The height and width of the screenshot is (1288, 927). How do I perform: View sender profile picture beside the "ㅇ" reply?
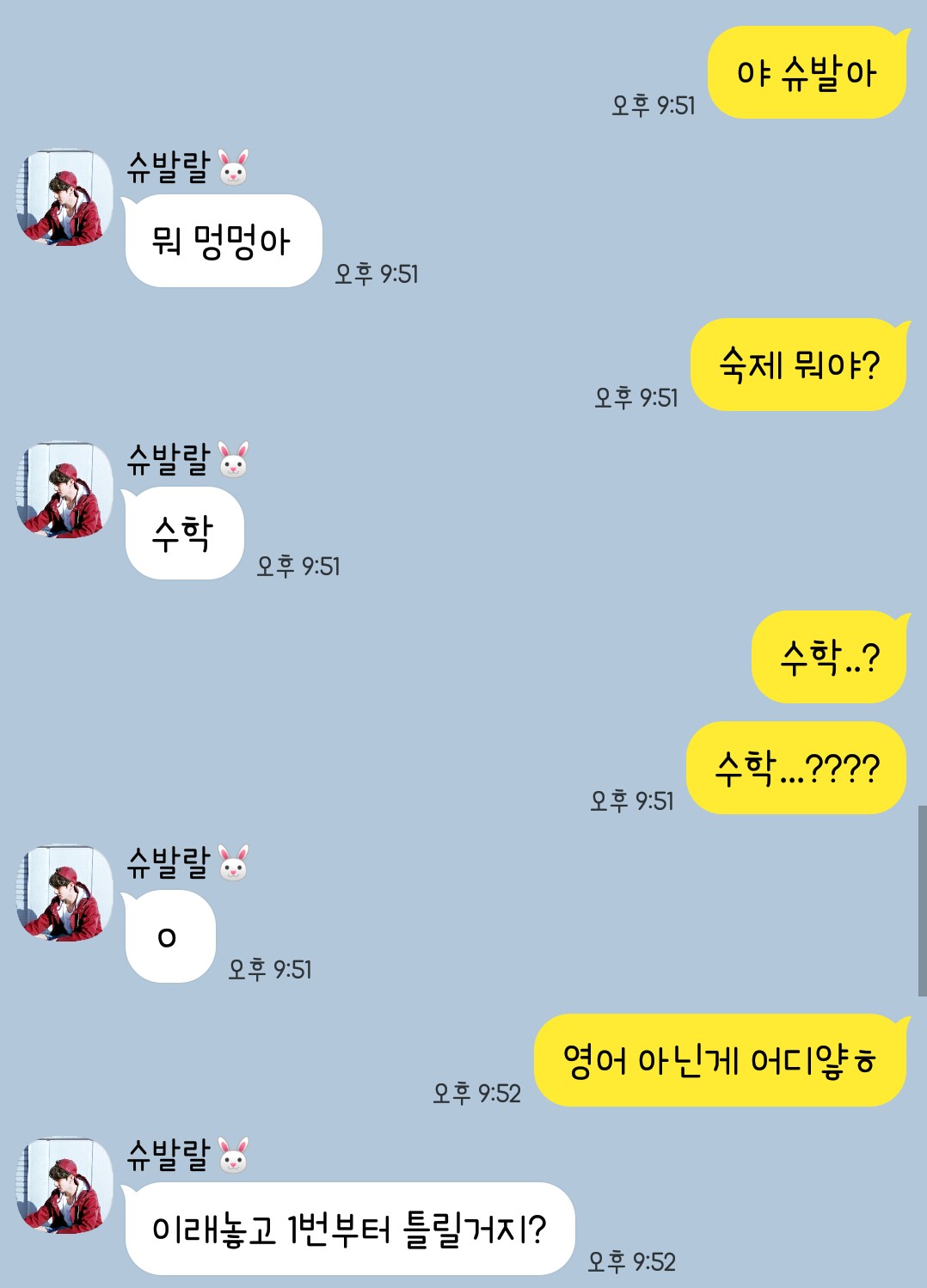coord(64,893)
